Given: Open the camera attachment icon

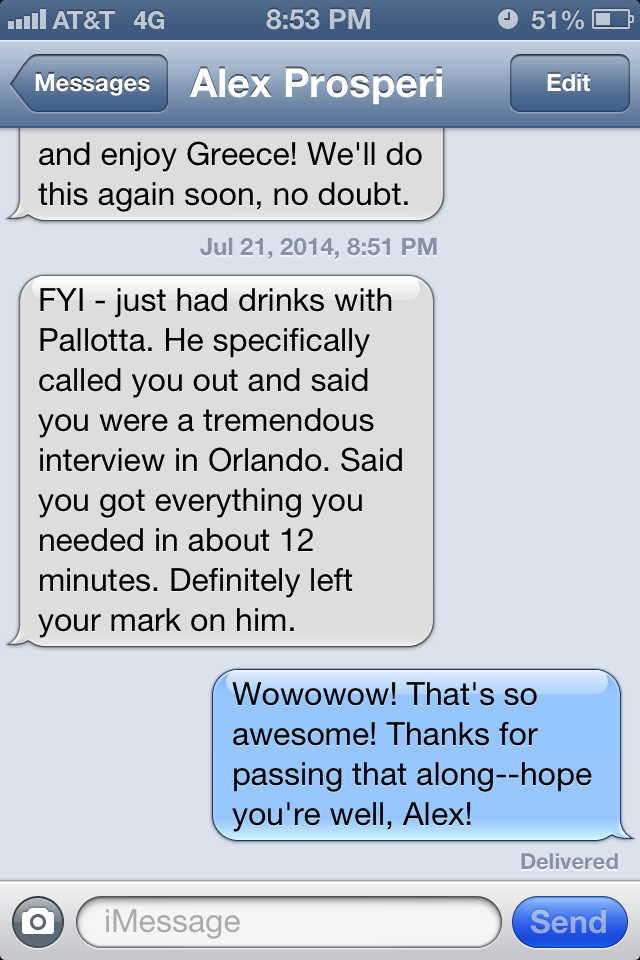Looking at the screenshot, I should 38,921.
